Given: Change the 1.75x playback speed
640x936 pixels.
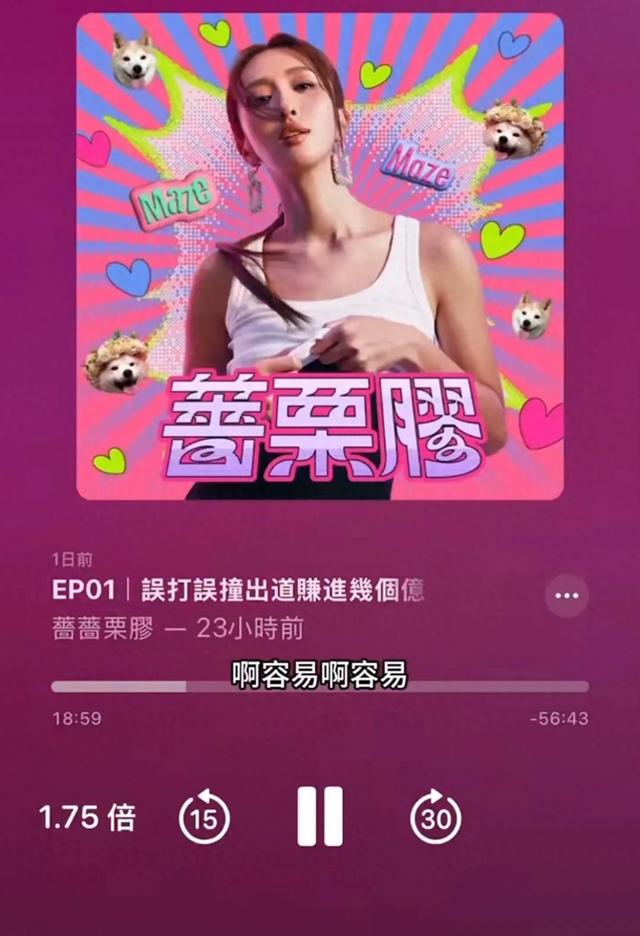Looking at the screenshot, I should tap(87, 818).
